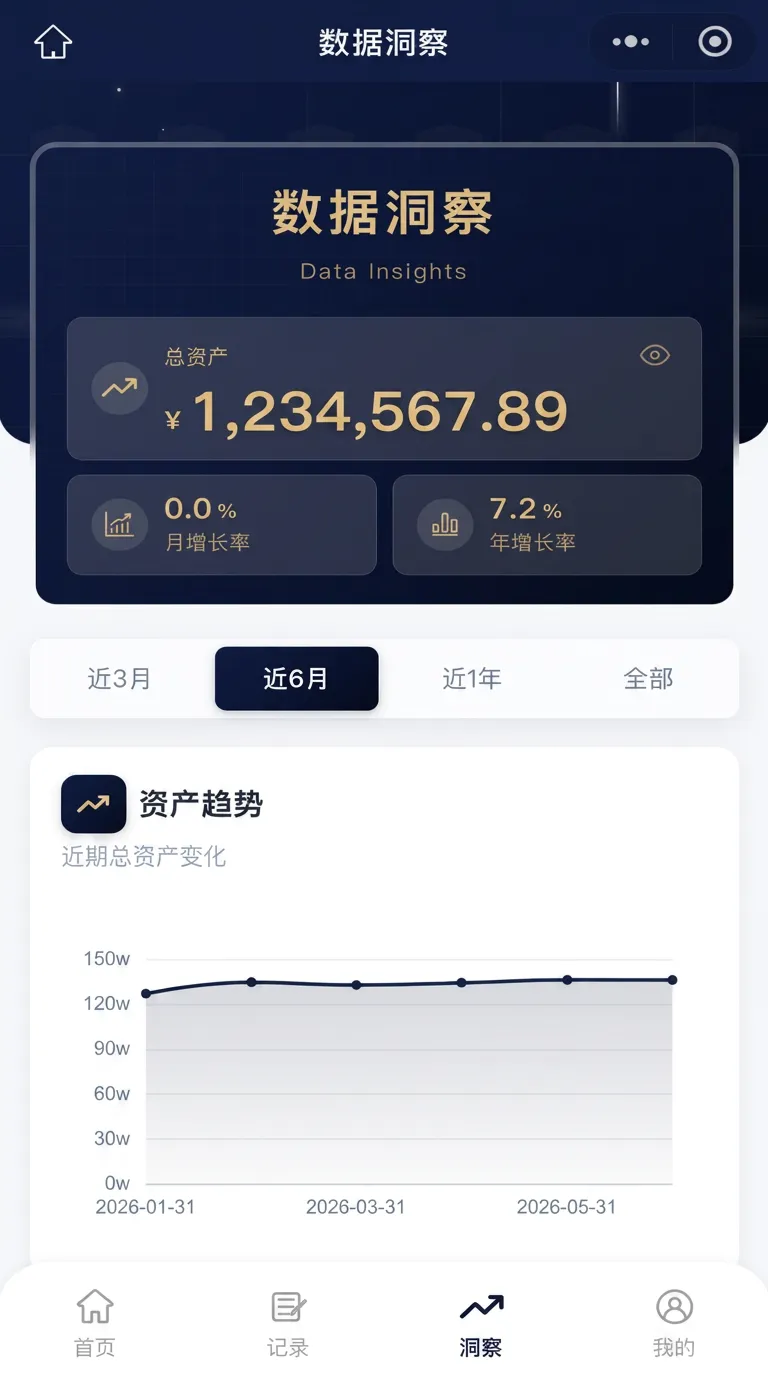Select the 近6月 time range

click(296, 679)
